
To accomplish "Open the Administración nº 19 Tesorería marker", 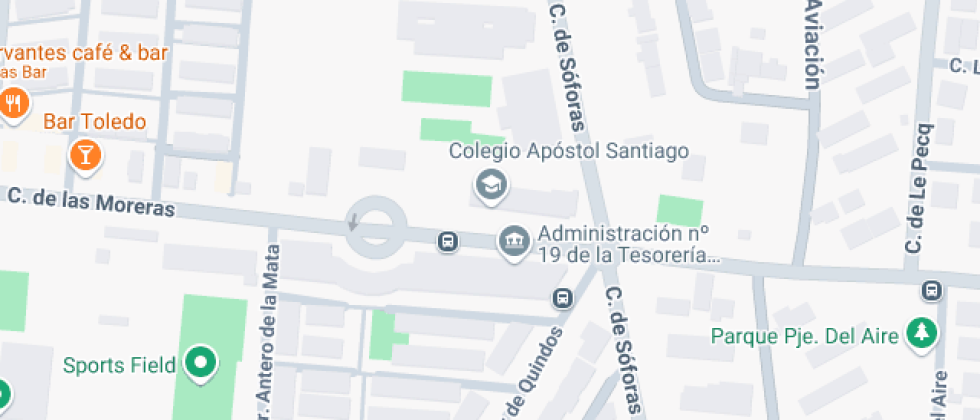I will click(x=514, y=242).
